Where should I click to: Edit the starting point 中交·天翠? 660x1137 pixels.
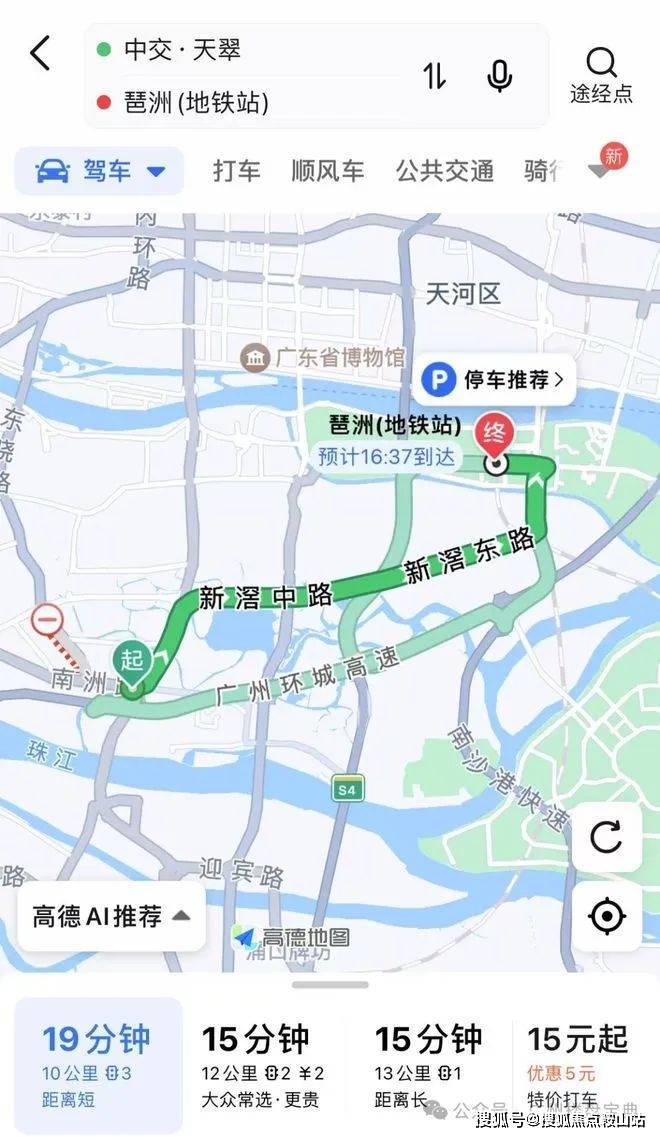(182, 49)
